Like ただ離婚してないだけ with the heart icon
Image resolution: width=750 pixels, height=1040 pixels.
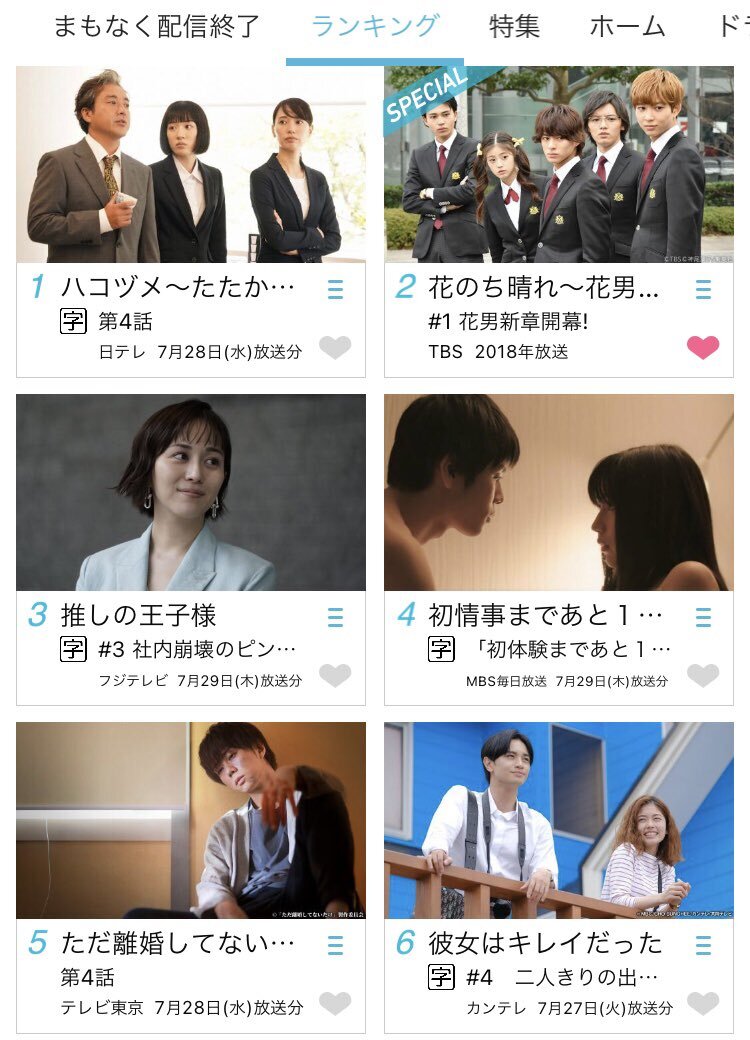coord(335,1004)
